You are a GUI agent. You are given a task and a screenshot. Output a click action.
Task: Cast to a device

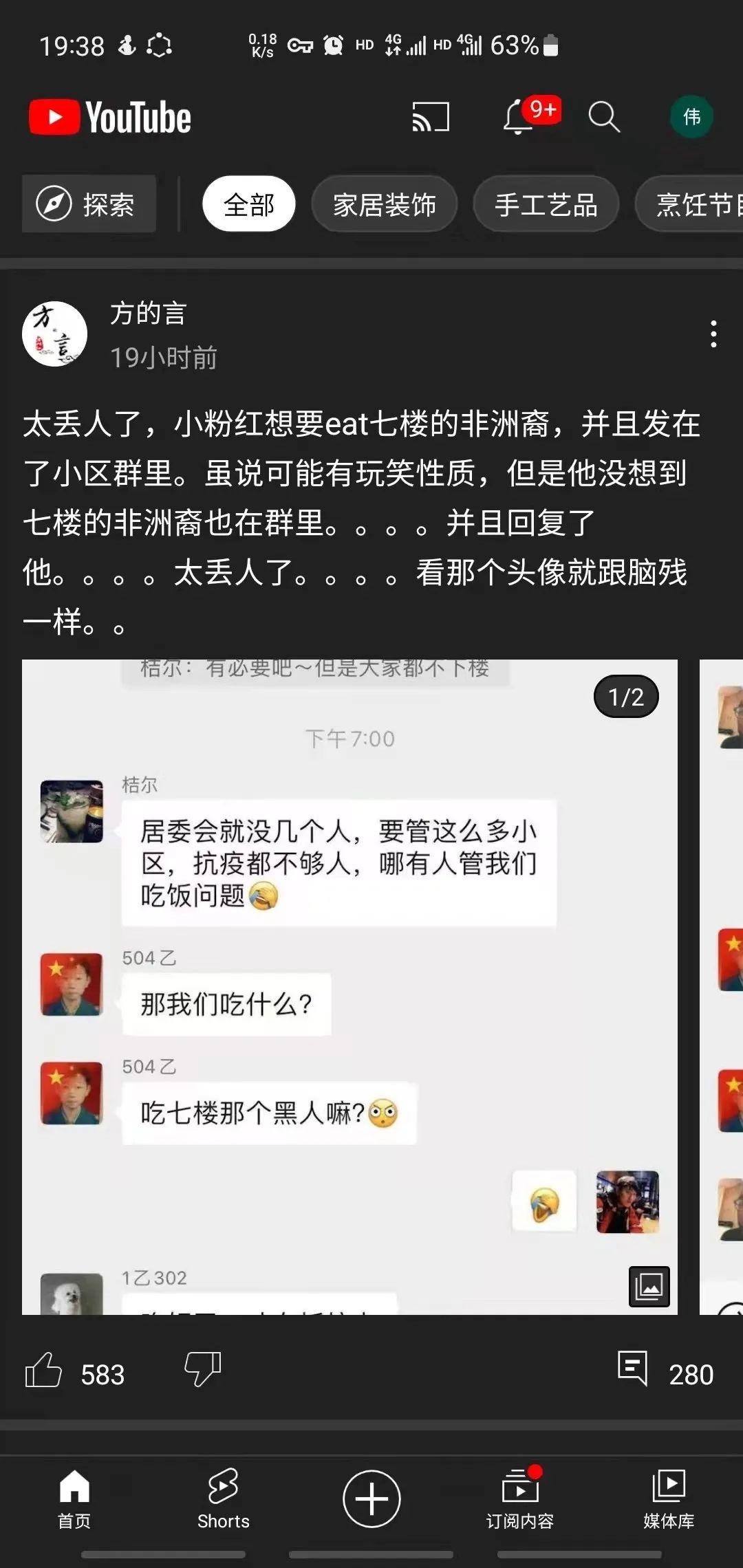(430, 117)
